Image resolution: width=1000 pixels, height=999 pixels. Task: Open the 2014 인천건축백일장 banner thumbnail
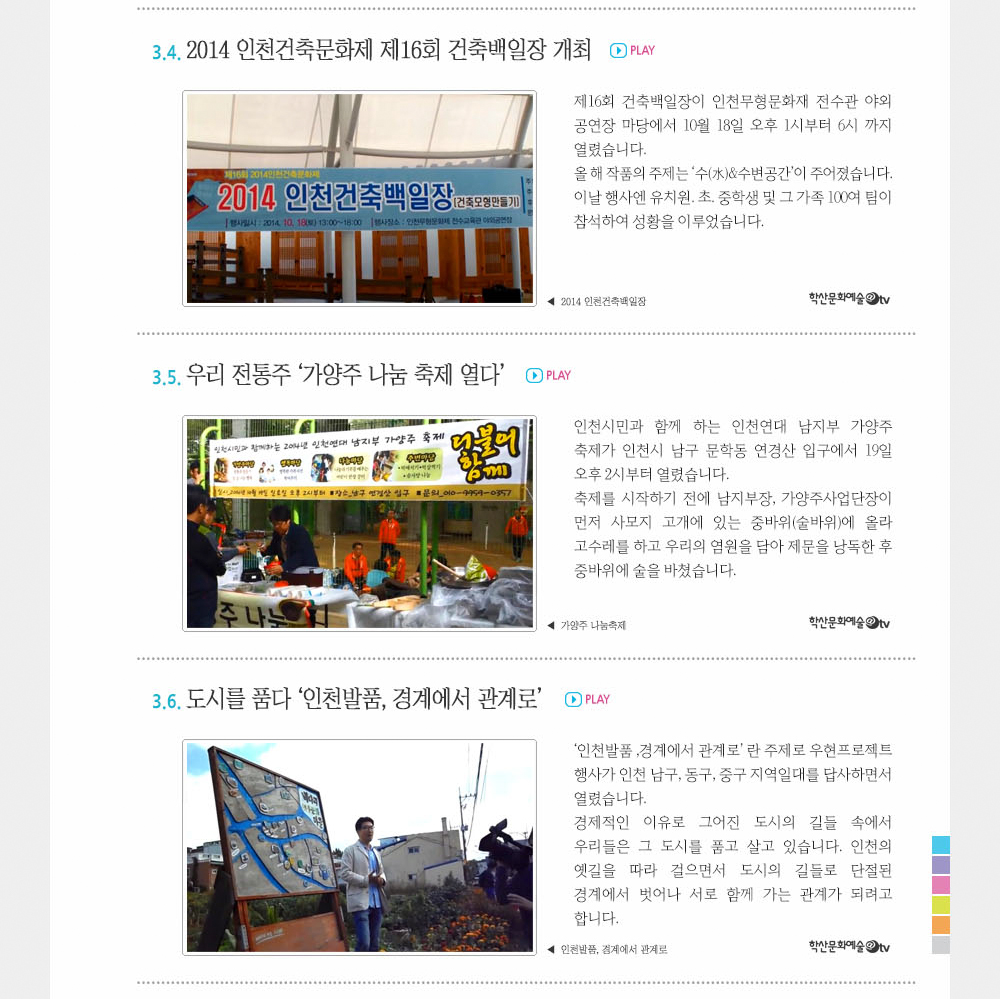point(359,198)
